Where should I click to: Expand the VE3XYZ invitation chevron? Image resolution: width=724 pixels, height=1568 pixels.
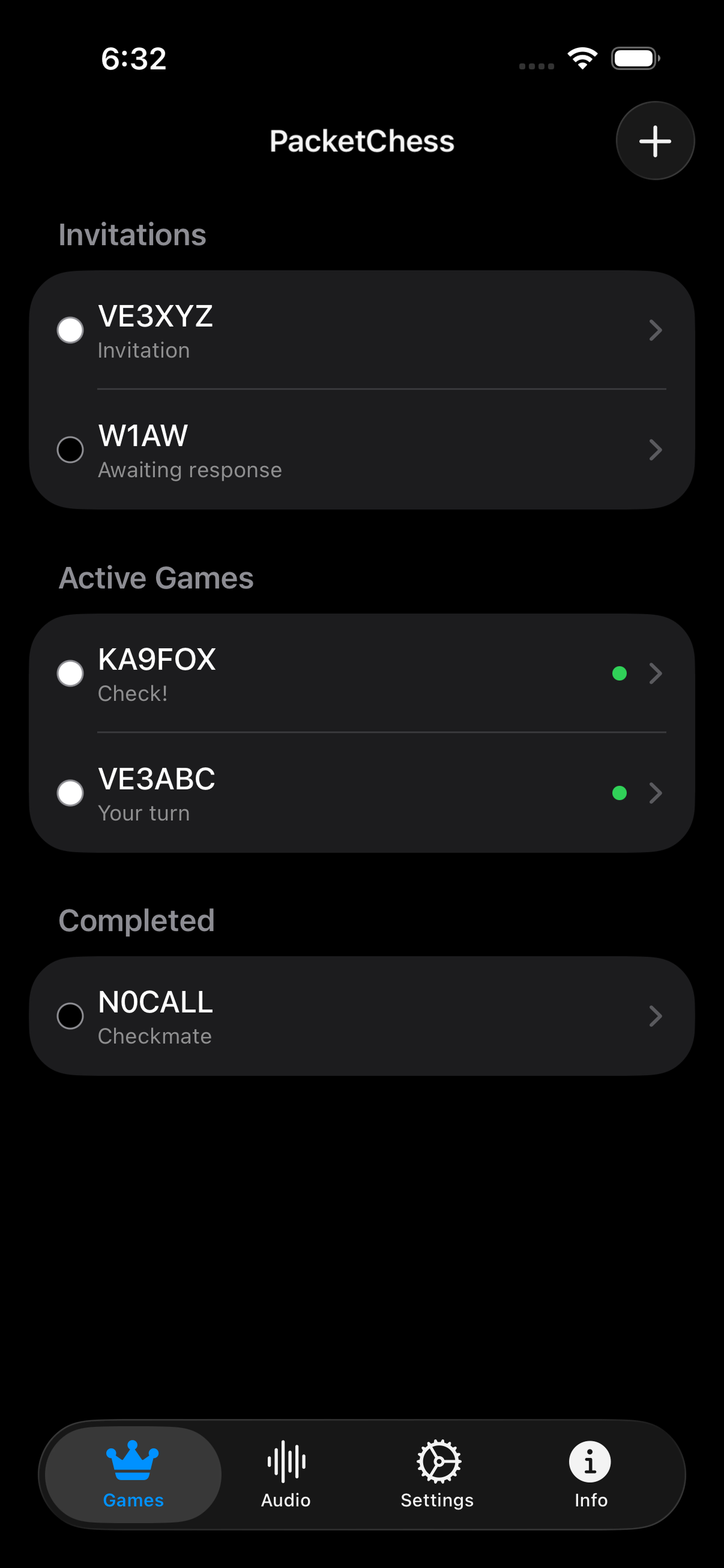[x=655, y=330]
